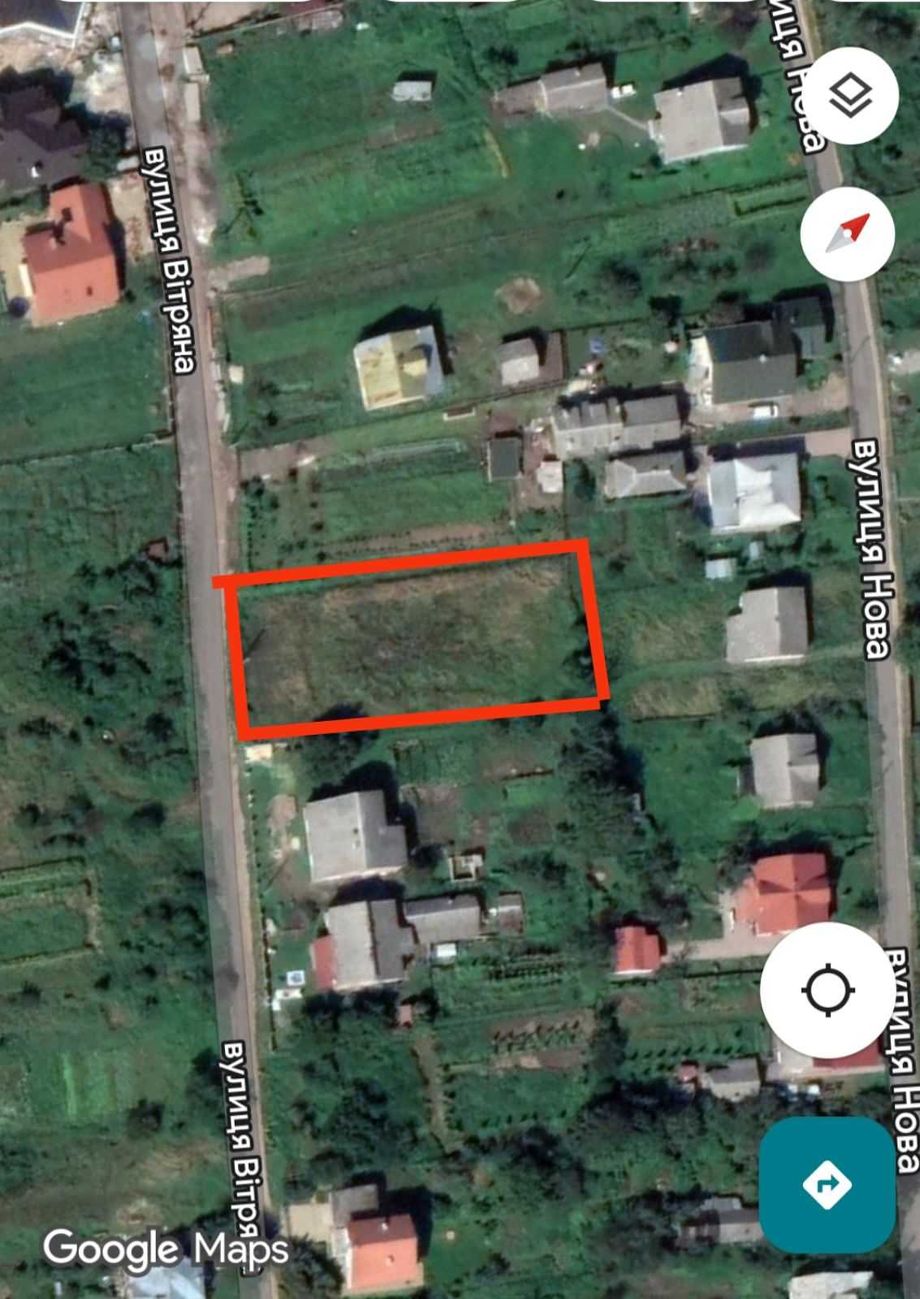Screen dimensions: 920x1299
Task: Open directions with the teal arrow button
Action: [x=827, y=1185]
